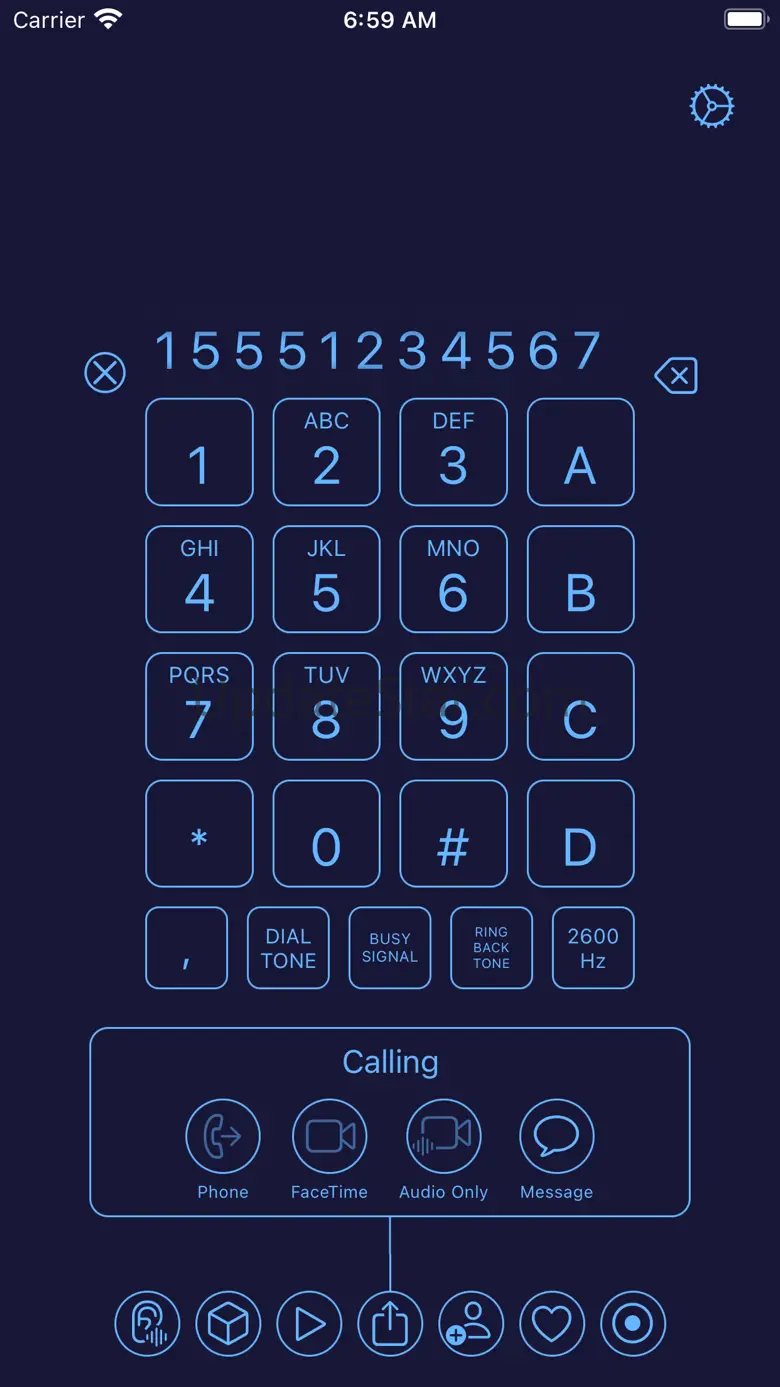The width and height of the screenshot is (780, 1387).
Task: Add number as a new contact
Action: [x=471, y=1324]
